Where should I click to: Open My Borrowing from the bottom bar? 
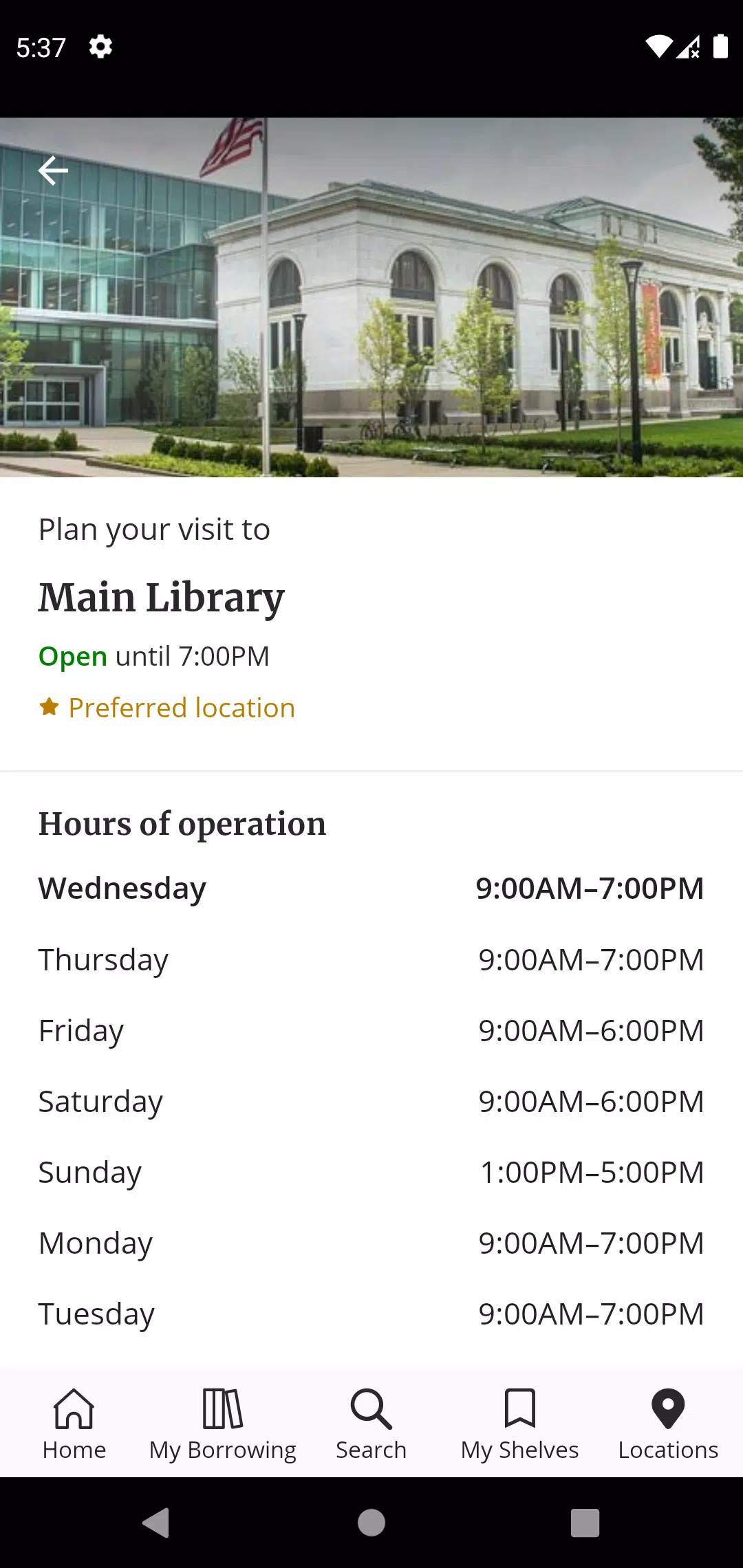click(x=222, y=1424)
